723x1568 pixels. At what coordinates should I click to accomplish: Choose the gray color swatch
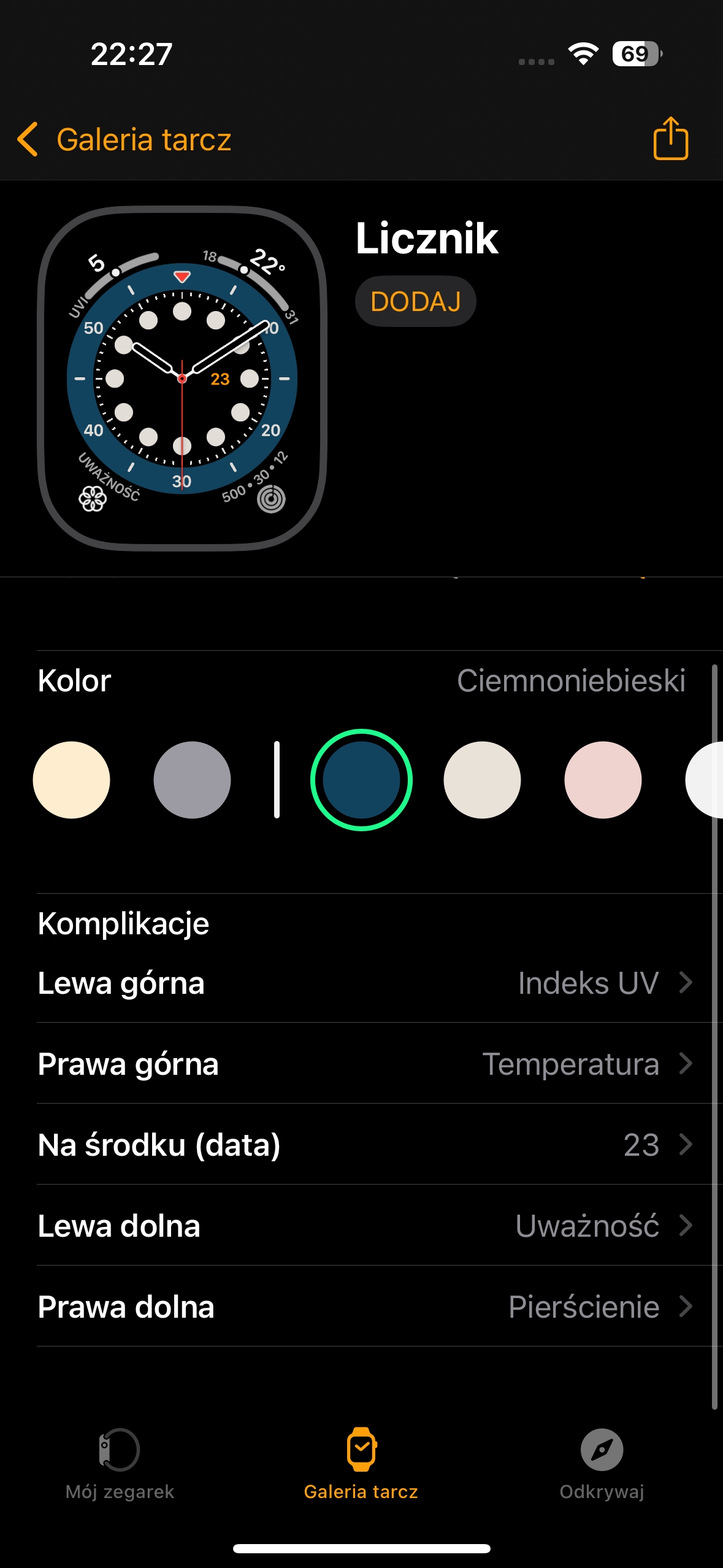click(192, 780)
